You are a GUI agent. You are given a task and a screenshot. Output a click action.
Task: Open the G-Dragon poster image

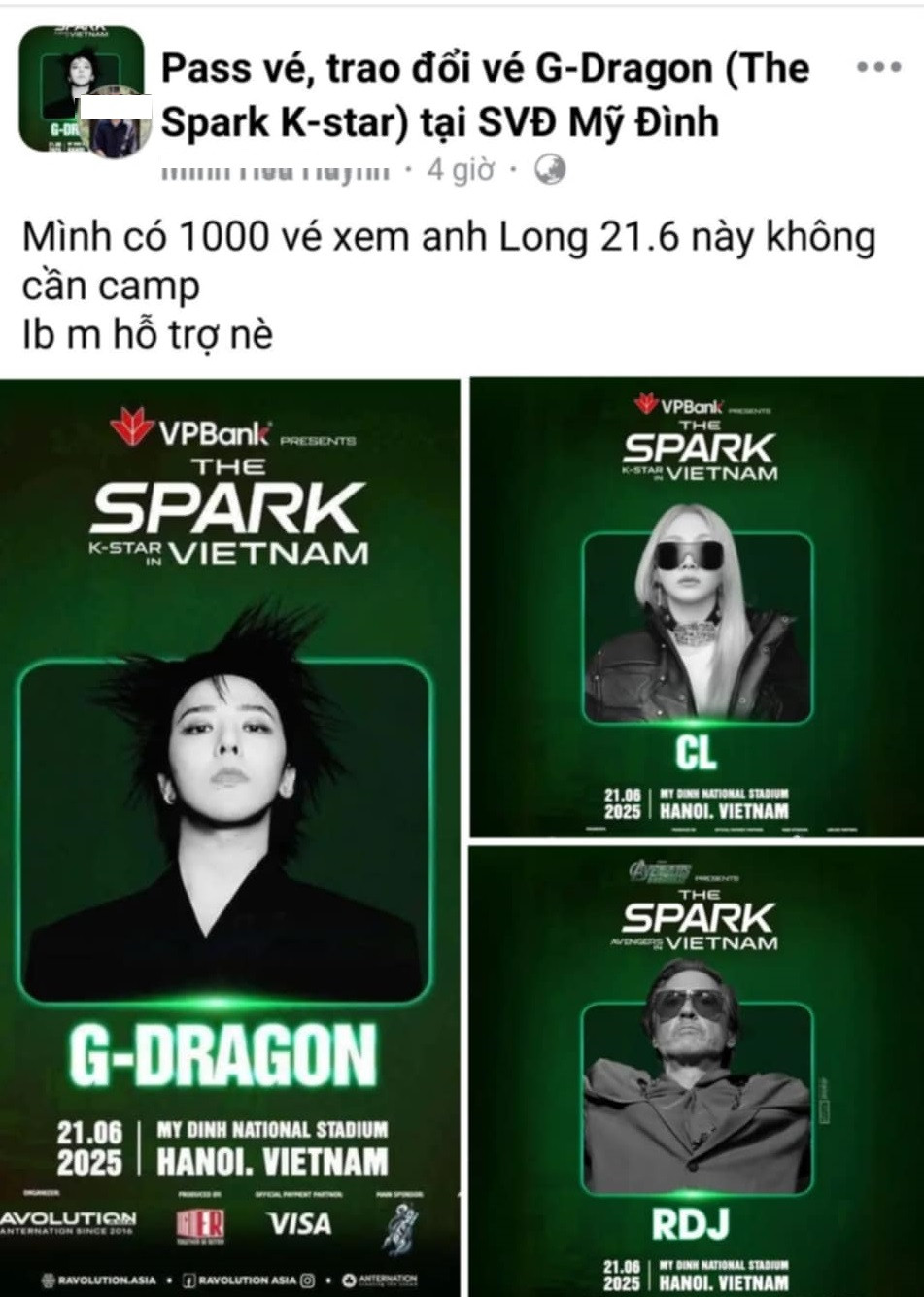[x=229, y=836]
